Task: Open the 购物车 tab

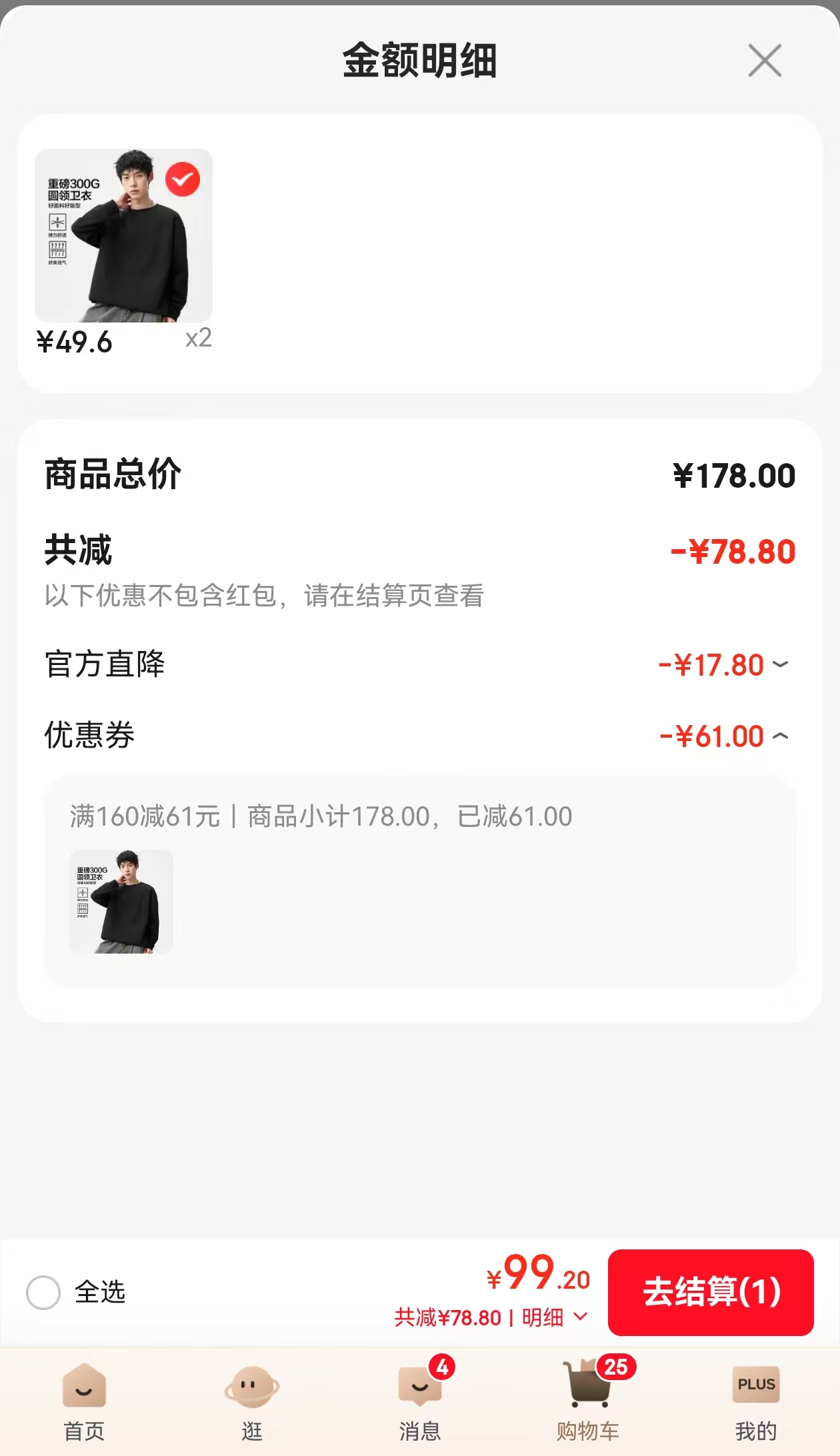Action: (x=588, y=1402)
